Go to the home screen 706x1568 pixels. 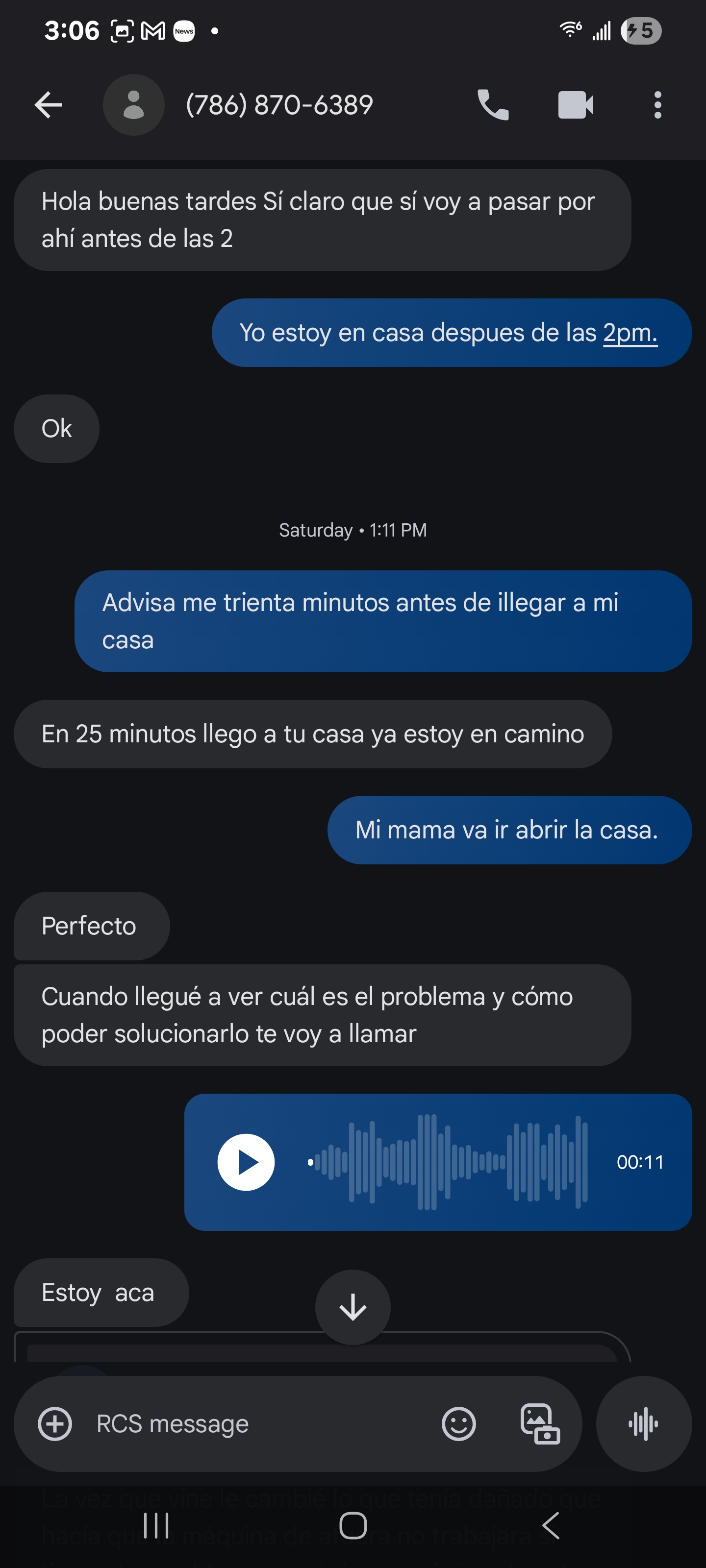(353, 1525)
